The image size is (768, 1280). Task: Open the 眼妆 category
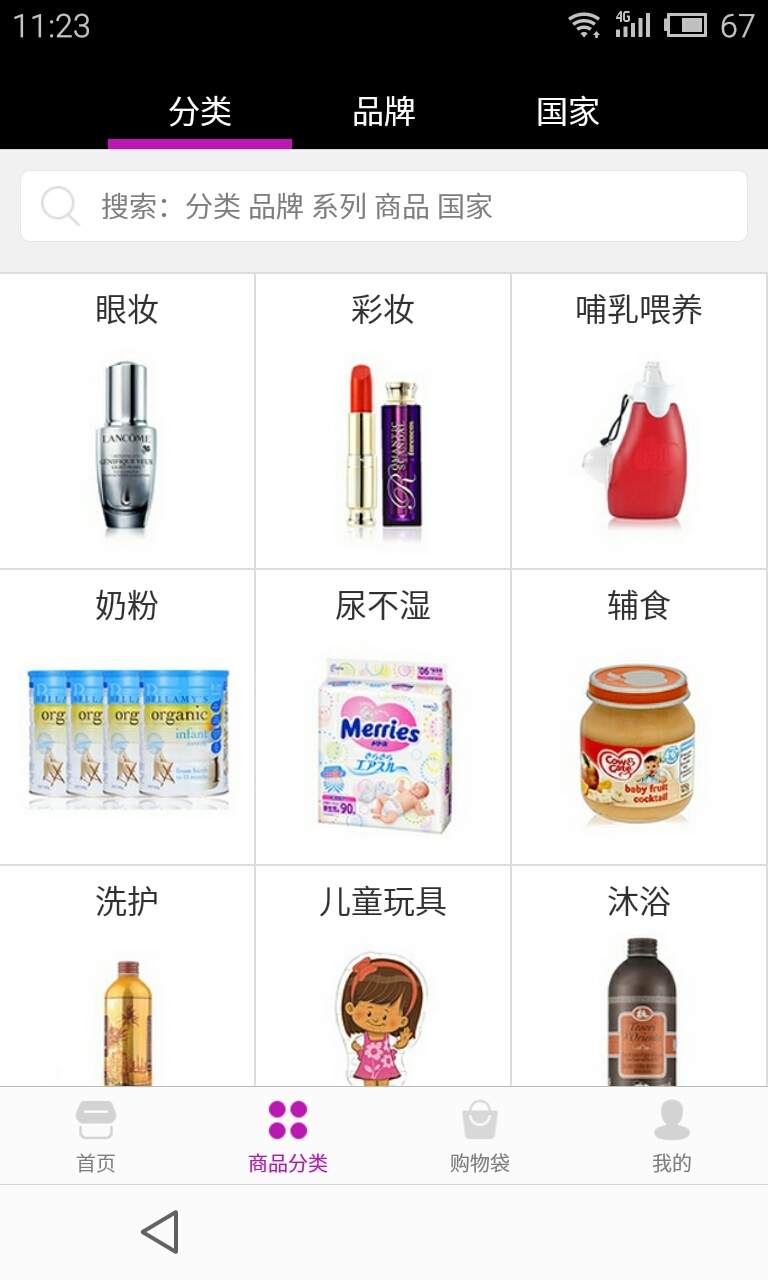[127, 422]
